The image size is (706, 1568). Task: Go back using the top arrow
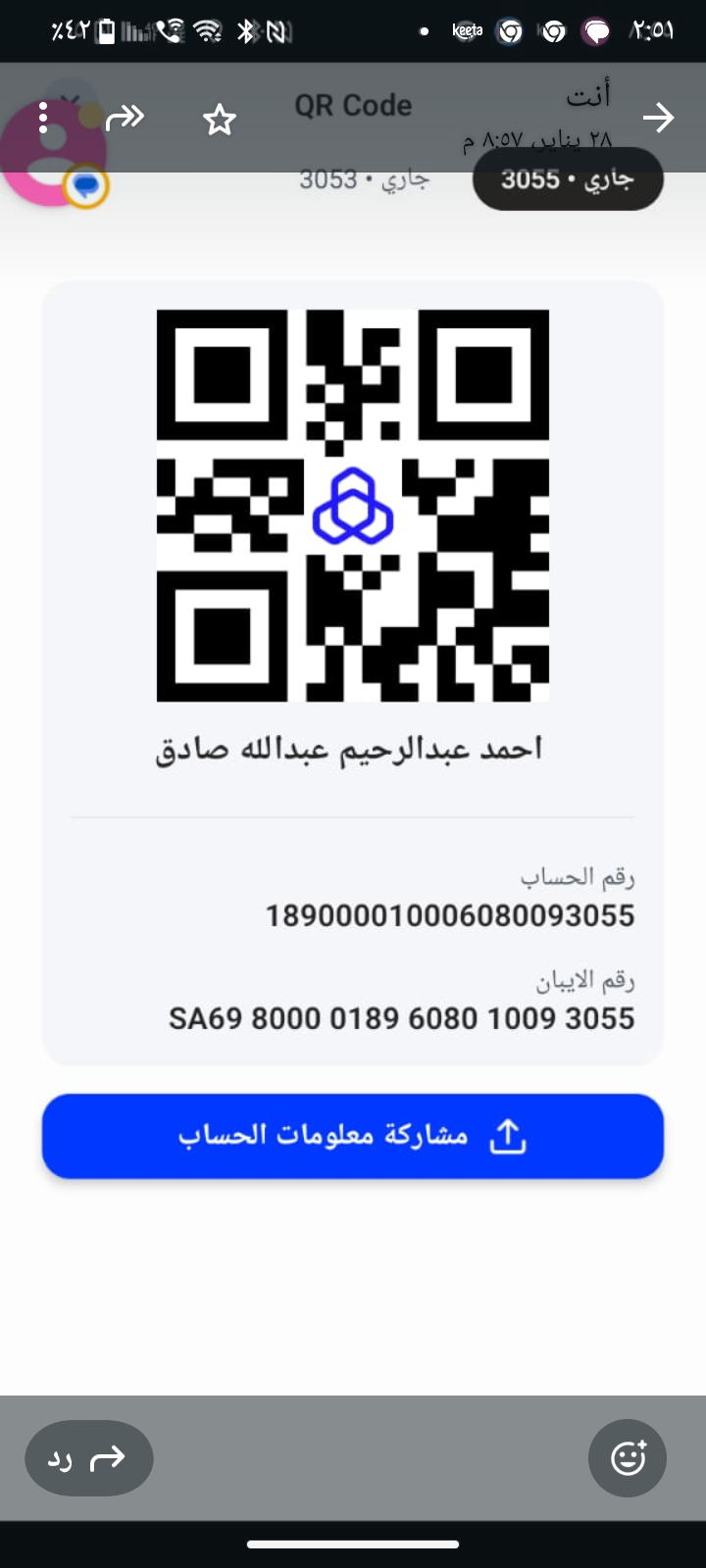coord(658,119)
